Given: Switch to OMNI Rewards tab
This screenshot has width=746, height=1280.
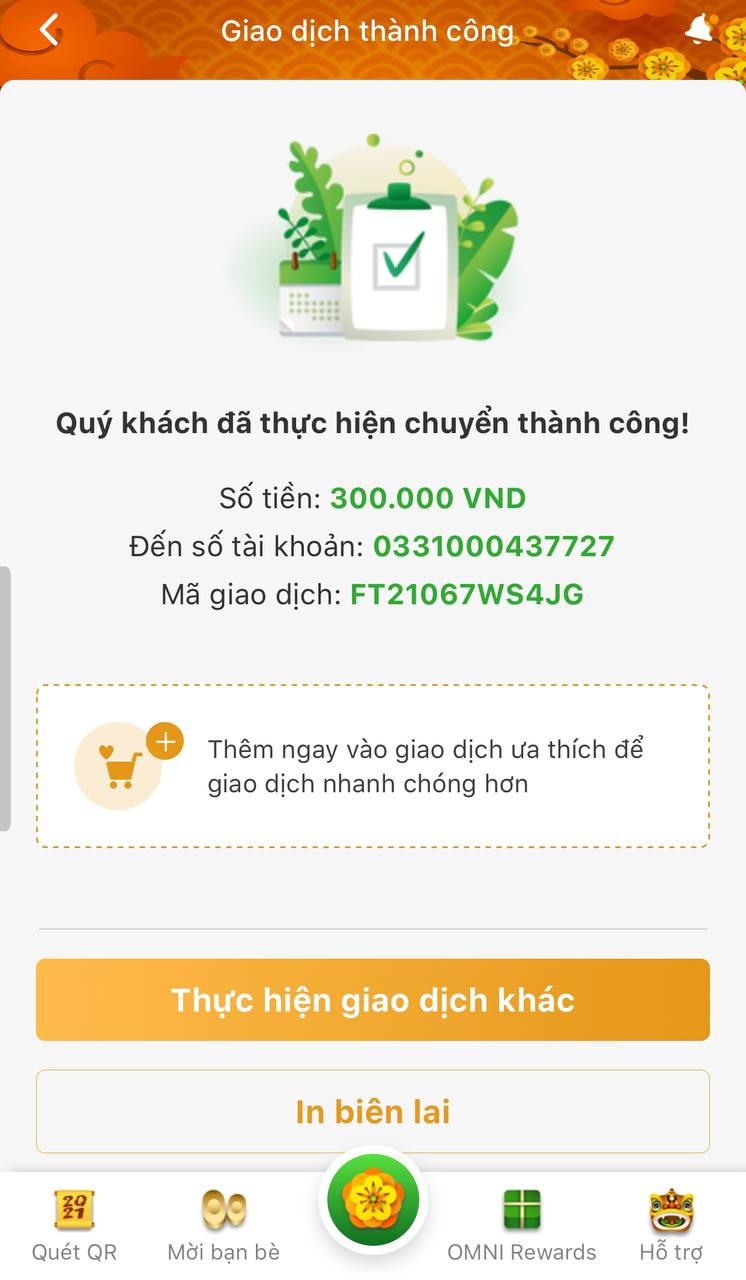Looking at the screenshot, I should click(x=521, y=1225).
